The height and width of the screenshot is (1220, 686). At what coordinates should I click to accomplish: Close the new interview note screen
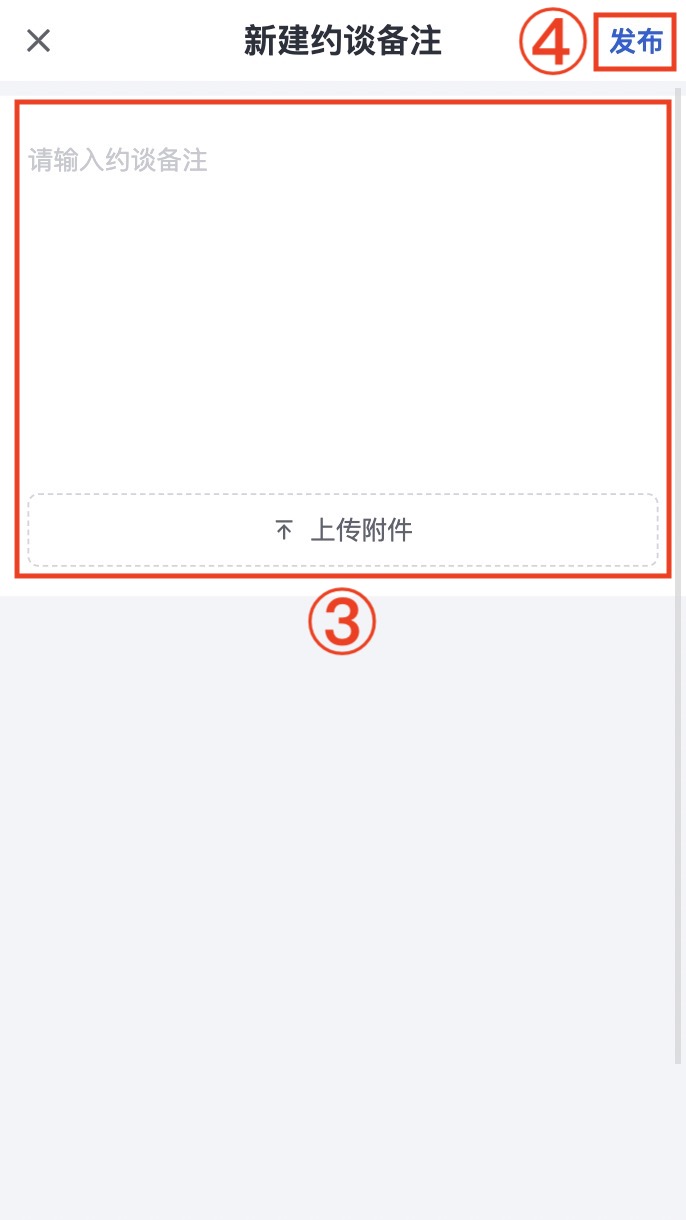point(38,41)
